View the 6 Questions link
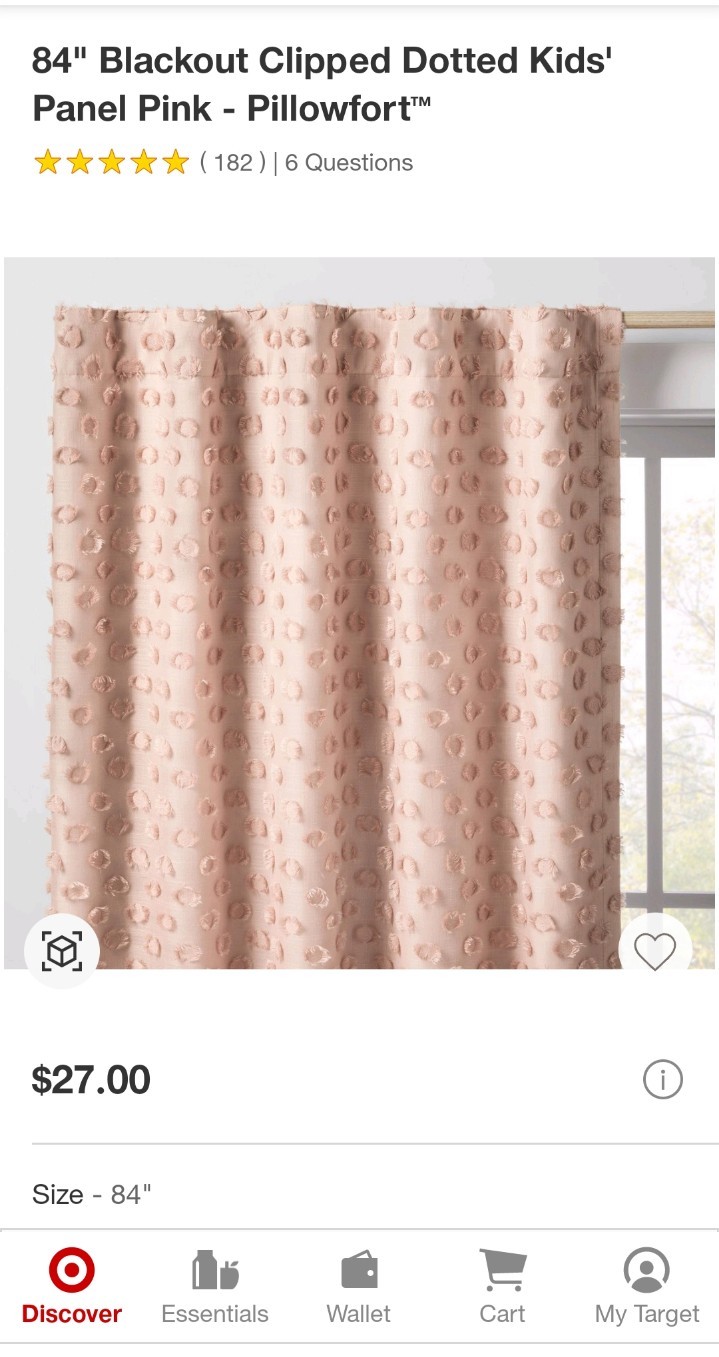Image resolution: width=719 pixels, height=1357 pixels. (x=349, y=163)
